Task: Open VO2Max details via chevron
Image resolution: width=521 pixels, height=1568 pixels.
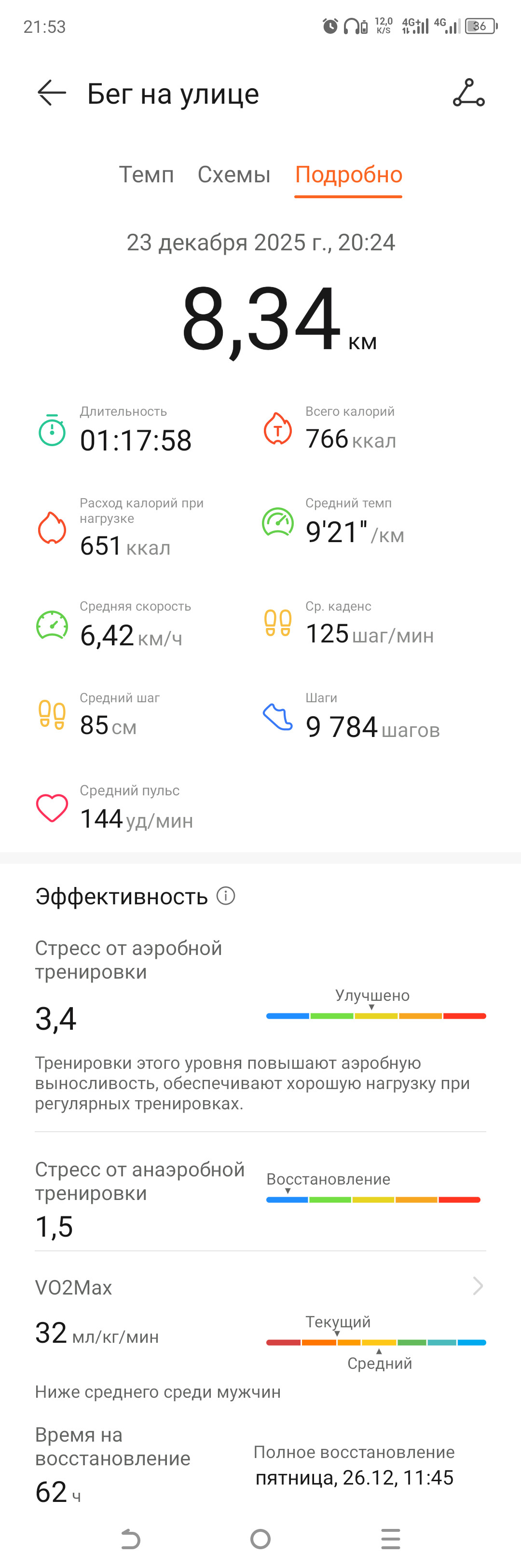Action: tap(478, 1285)
